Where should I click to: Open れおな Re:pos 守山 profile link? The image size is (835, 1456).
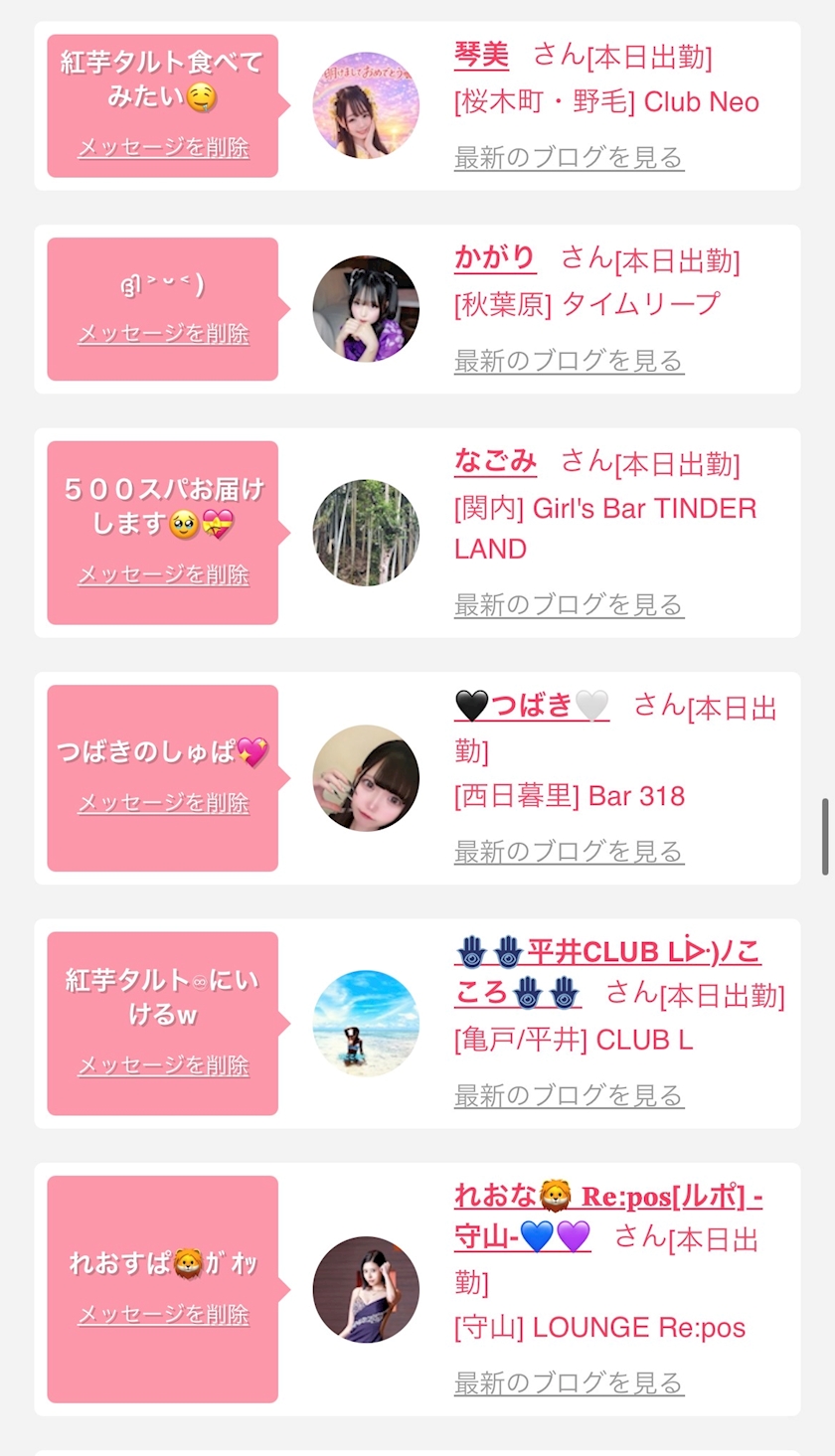(x=607, y=1196)
